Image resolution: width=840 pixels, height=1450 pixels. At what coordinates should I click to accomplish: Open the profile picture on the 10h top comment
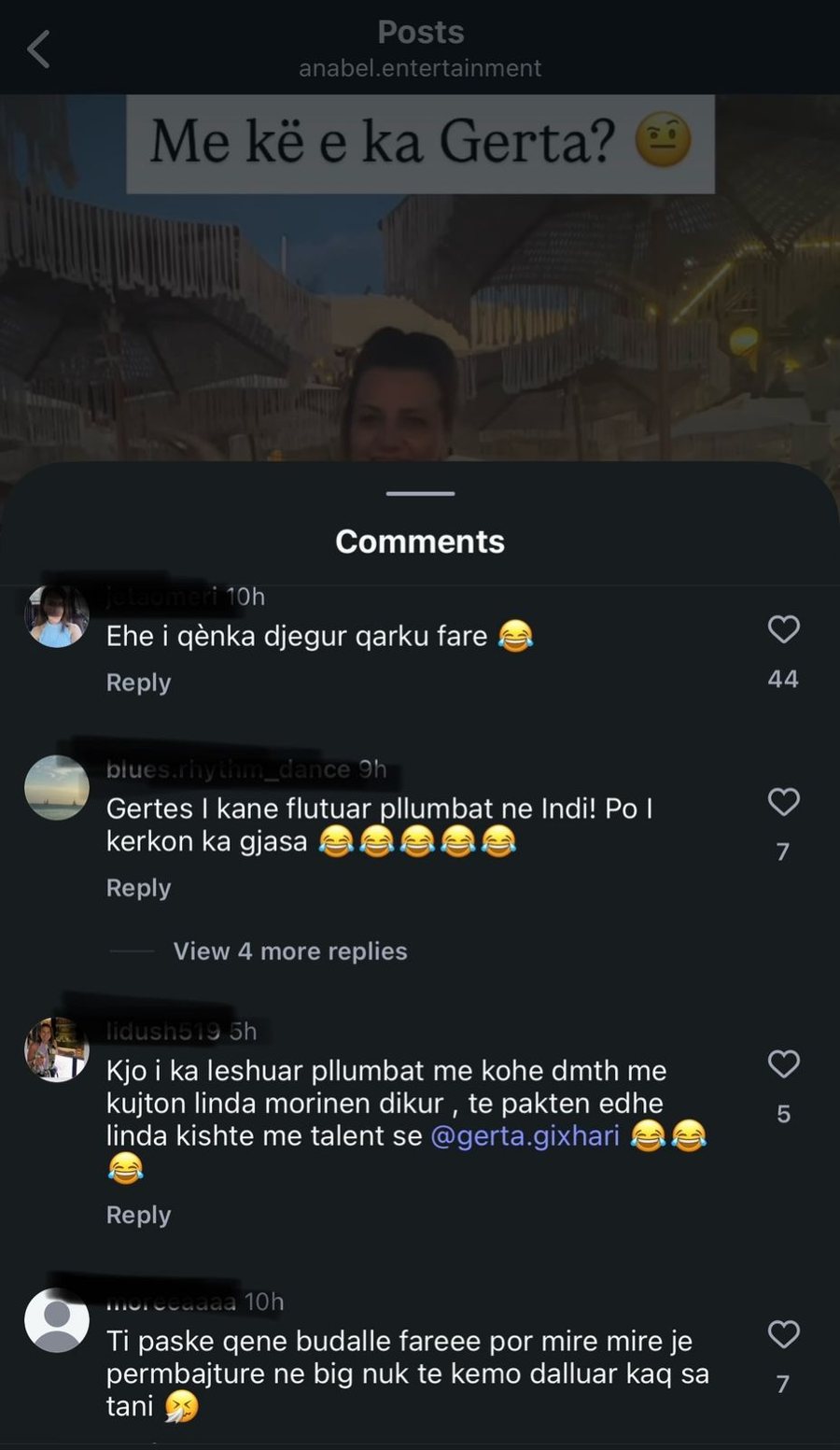pyautogui.click(x=57, y=616)
